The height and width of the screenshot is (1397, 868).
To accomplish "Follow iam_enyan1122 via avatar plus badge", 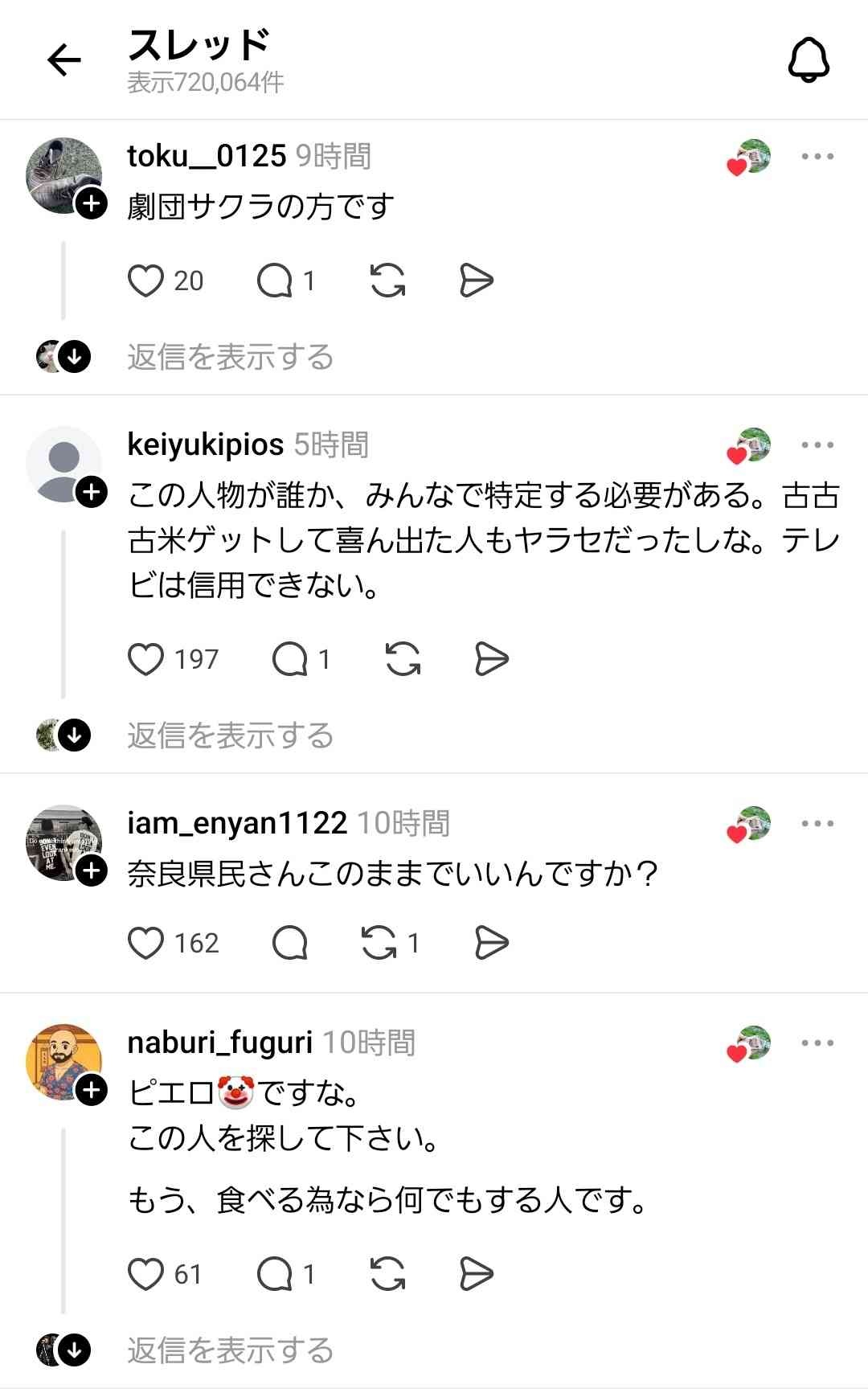I will tap(92, 871).
